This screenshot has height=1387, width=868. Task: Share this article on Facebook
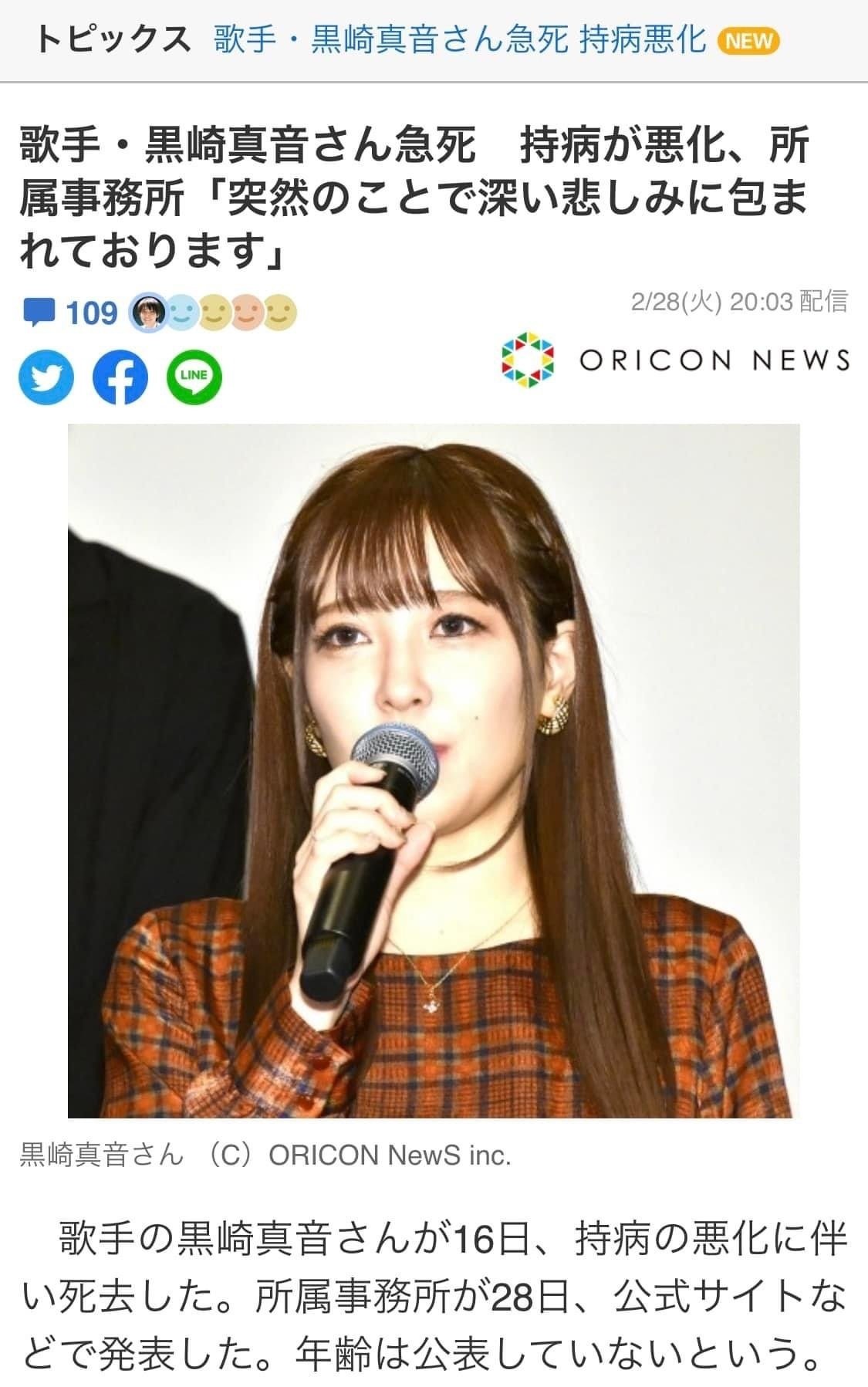click(x=120, y=377)
